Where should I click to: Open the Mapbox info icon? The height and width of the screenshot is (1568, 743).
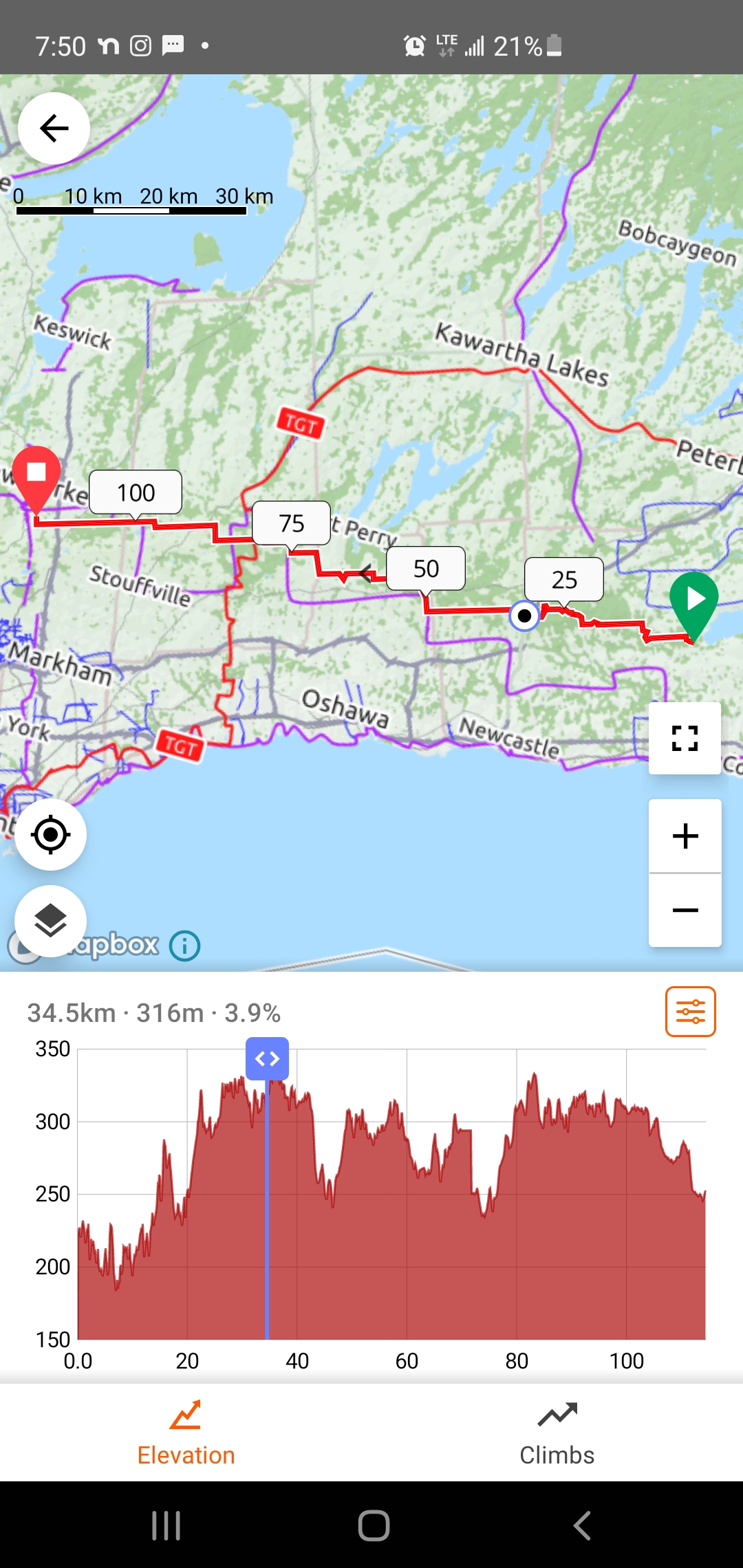pos(184,946)
